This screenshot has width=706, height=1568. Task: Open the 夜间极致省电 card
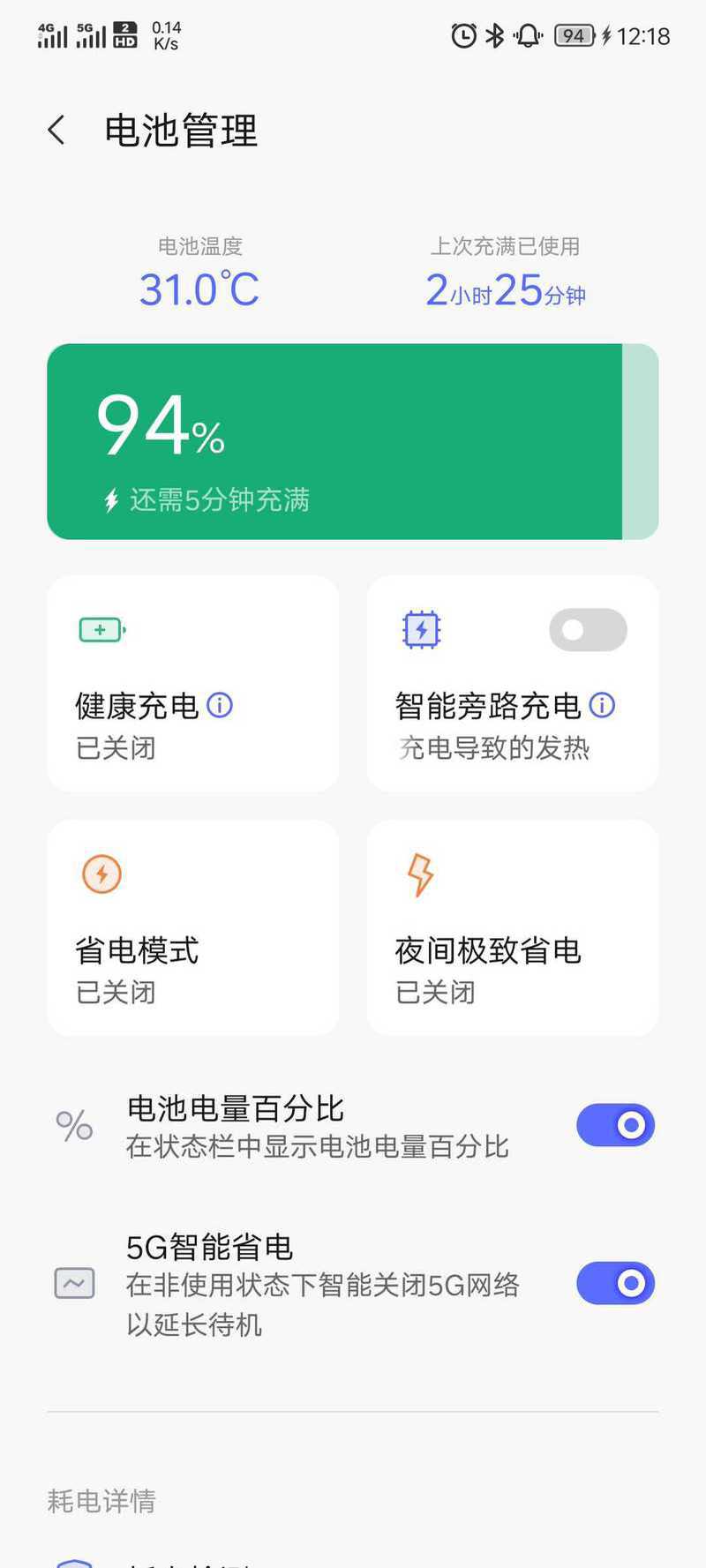pos(513,927)
